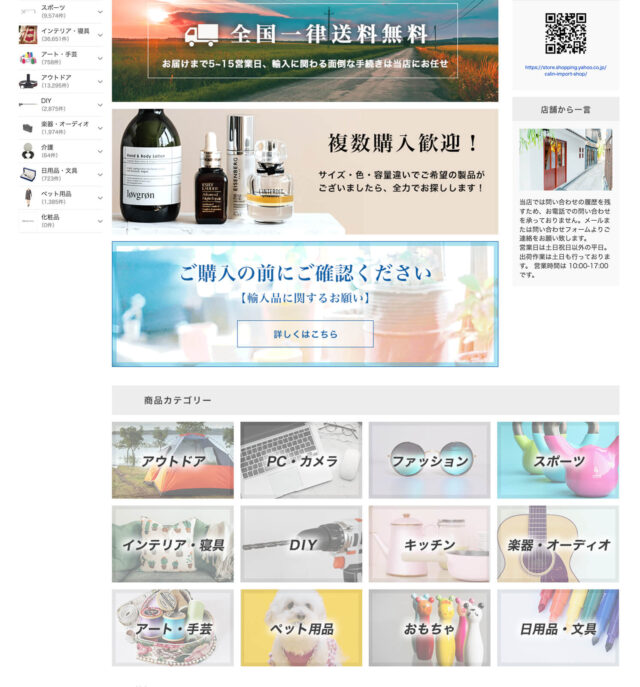Open the インテリア・寝具 tile with cushions
The image size is (640, 687).
click(x=173, y=544)
